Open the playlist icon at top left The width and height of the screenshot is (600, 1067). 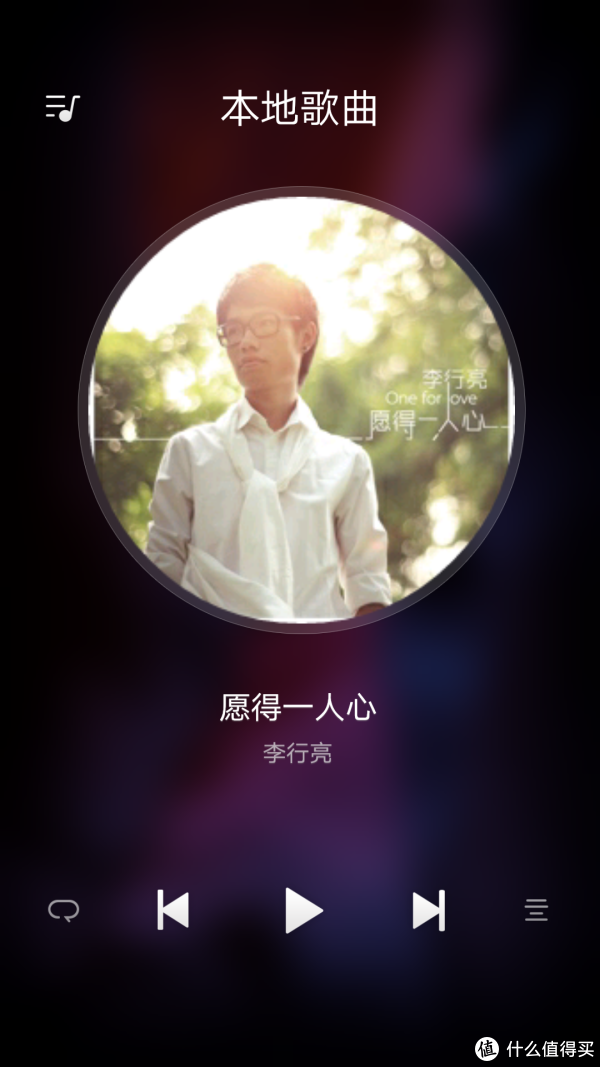(x=63, y=107)
